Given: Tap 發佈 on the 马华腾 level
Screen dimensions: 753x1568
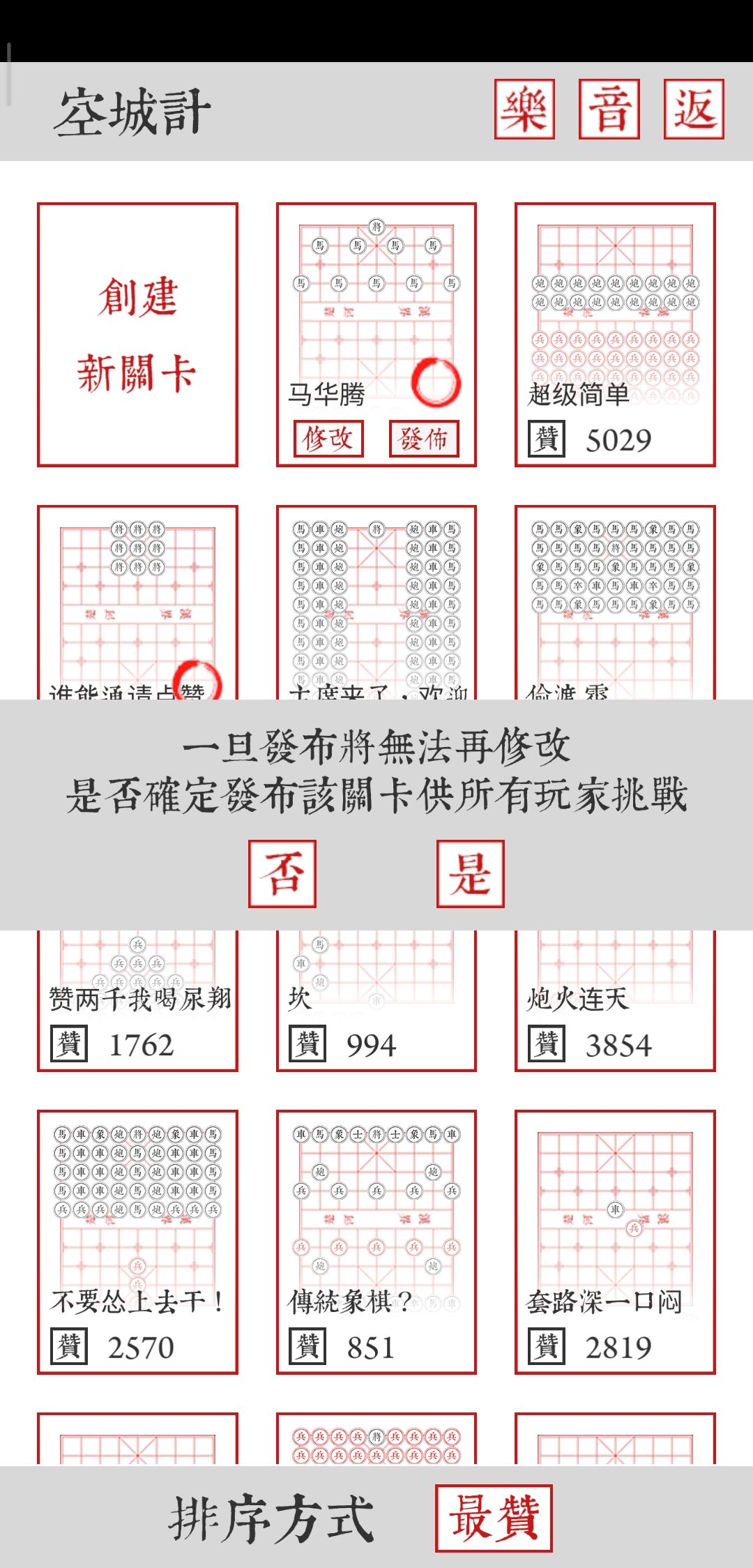Looking at the screenshot, I should (424, 439).
